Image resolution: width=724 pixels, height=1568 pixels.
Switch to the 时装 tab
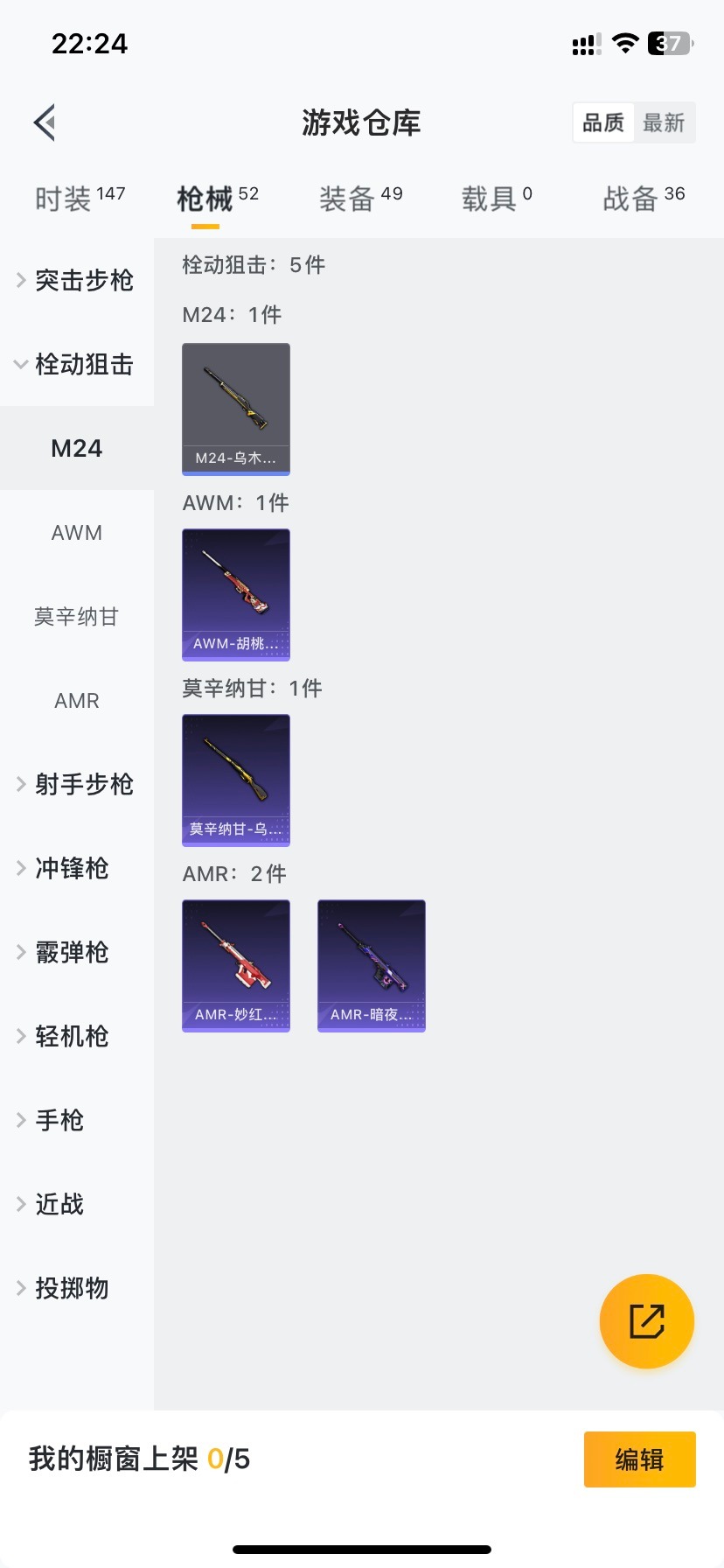(80, 199)
